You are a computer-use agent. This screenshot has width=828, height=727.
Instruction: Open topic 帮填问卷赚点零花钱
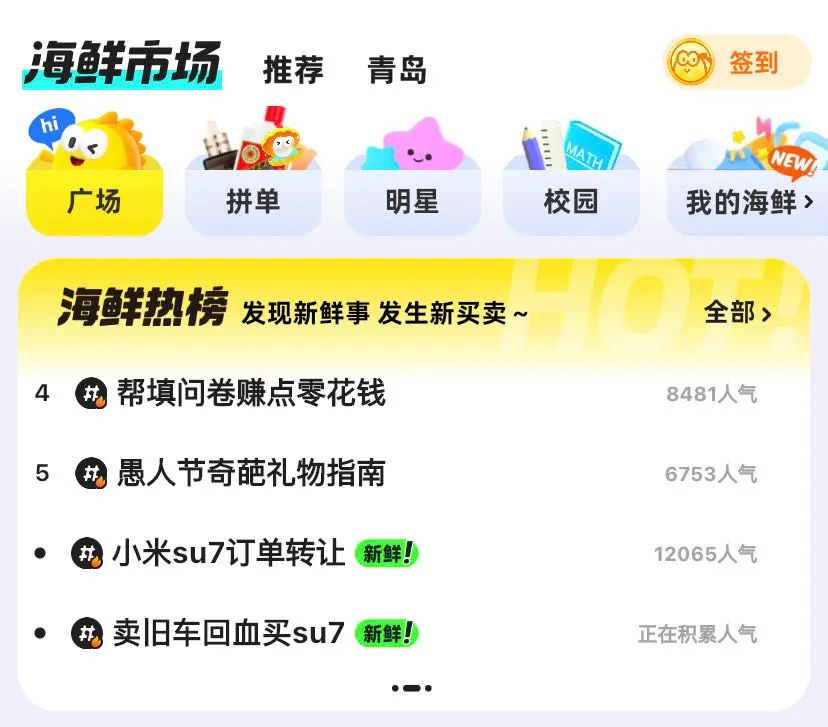click(x=251, y=393)
